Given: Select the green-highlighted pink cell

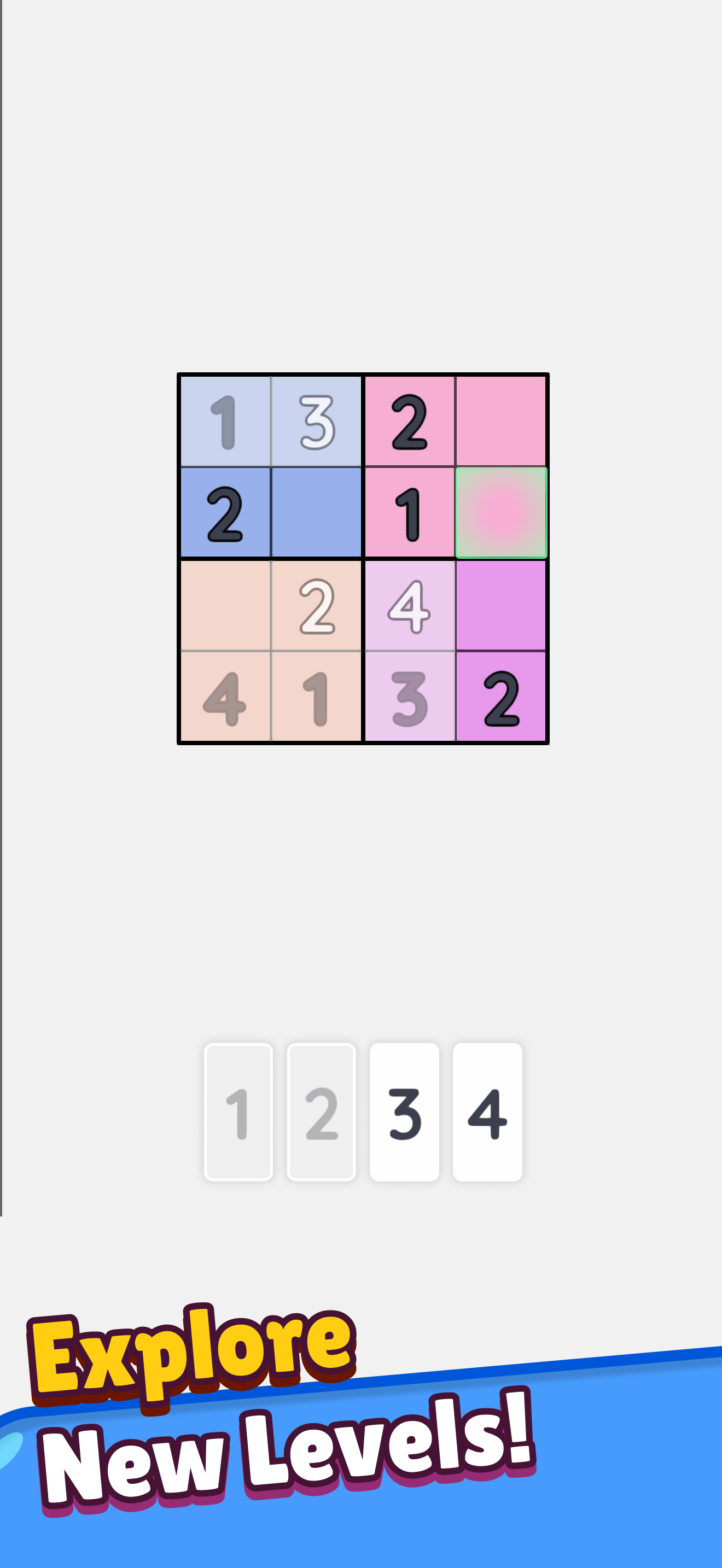Looking at the screenshot, I should point(501,512).
